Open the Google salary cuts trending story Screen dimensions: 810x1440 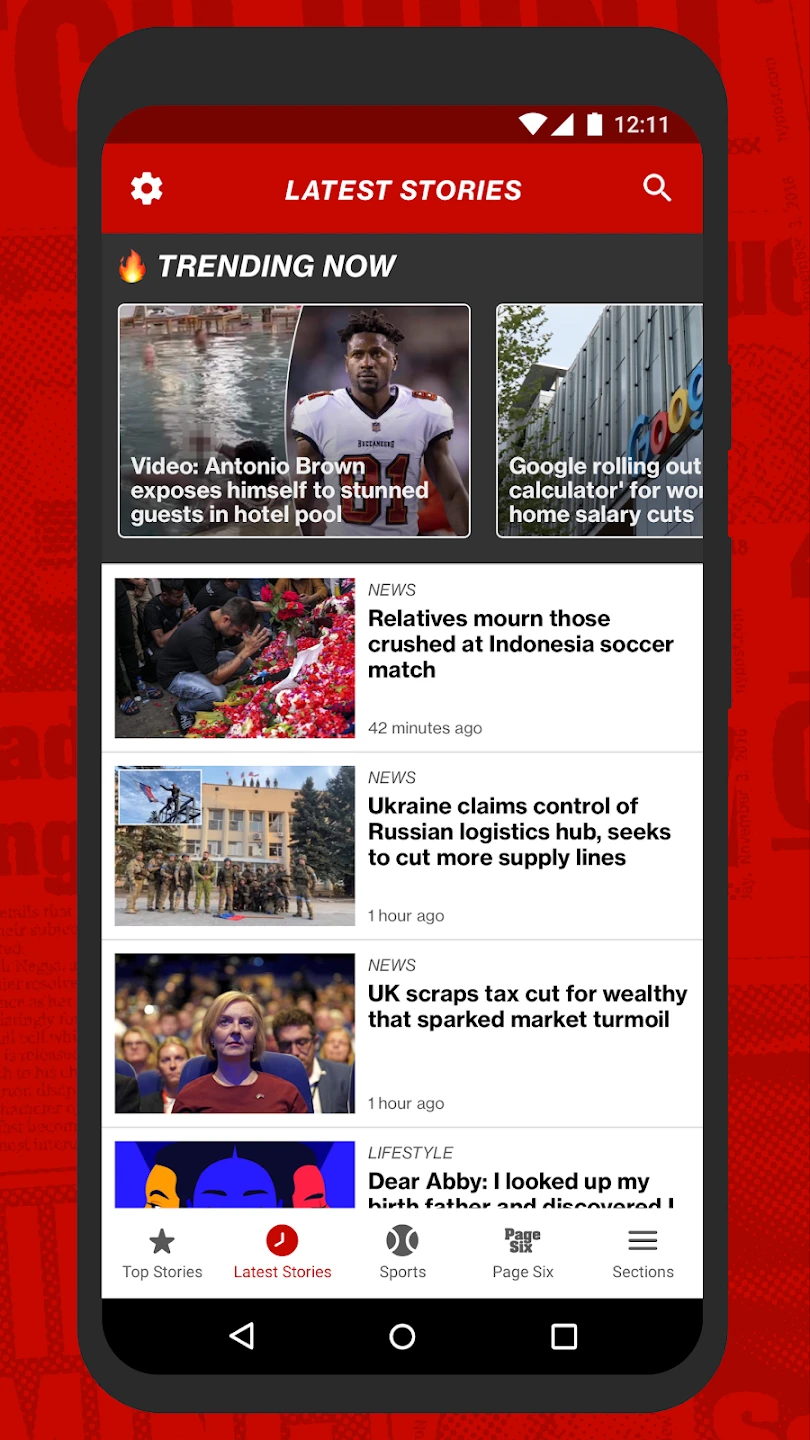[600, 421]
